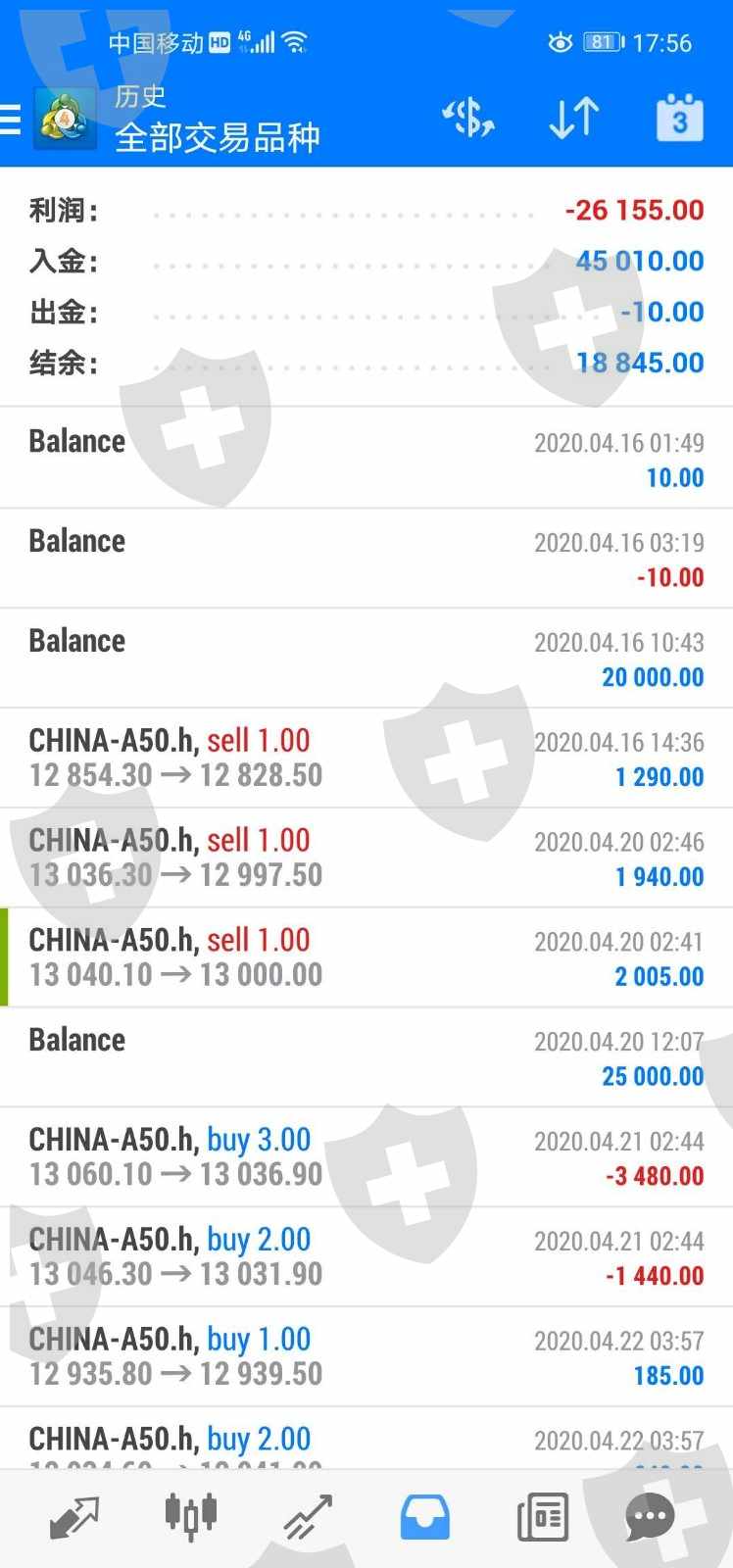This screenshot has width=733, height=1568.
Task: Open the buy 2.00 trade losing 1 440.00
Action: tap(366, 1256)
